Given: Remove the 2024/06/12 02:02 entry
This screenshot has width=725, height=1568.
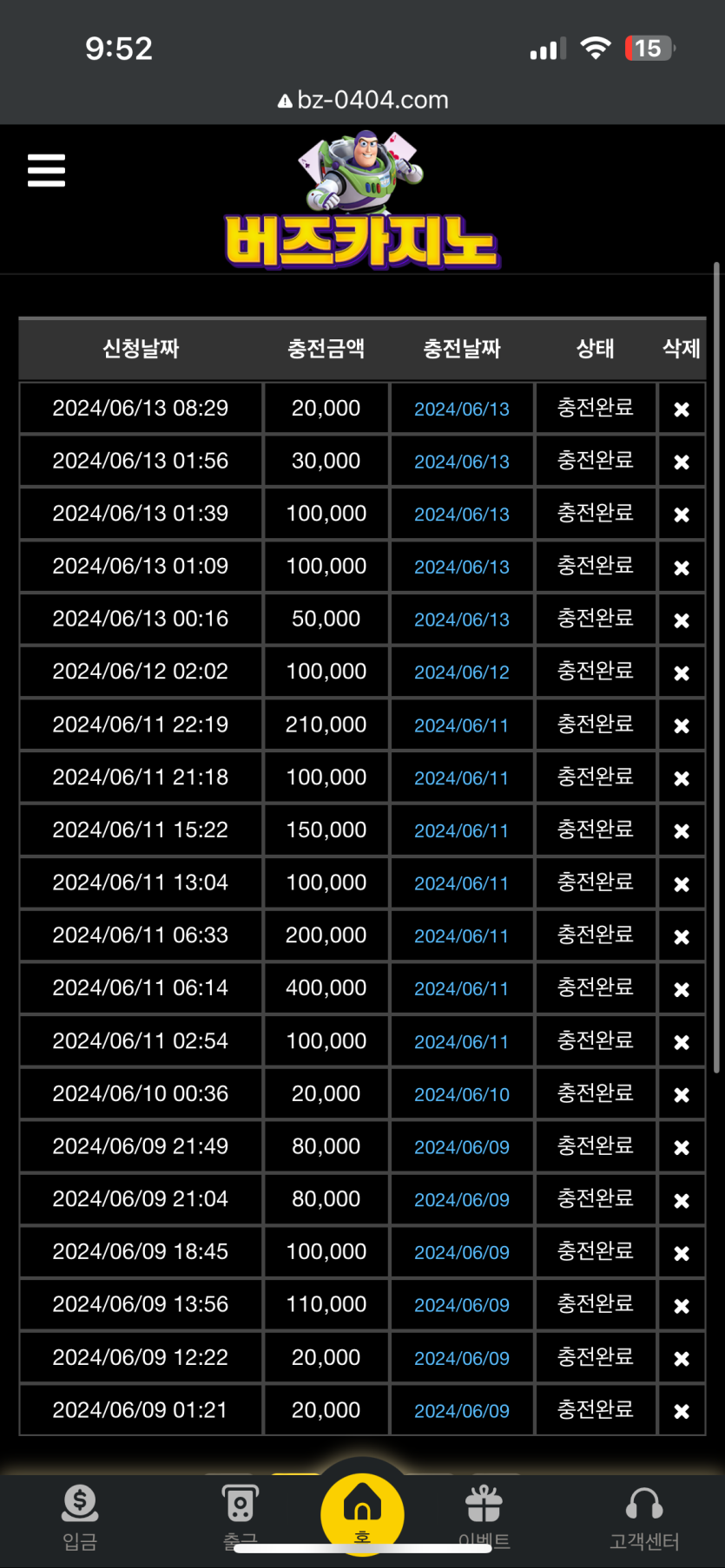Looking at the screenshot, I should click(x=682, y=672).
